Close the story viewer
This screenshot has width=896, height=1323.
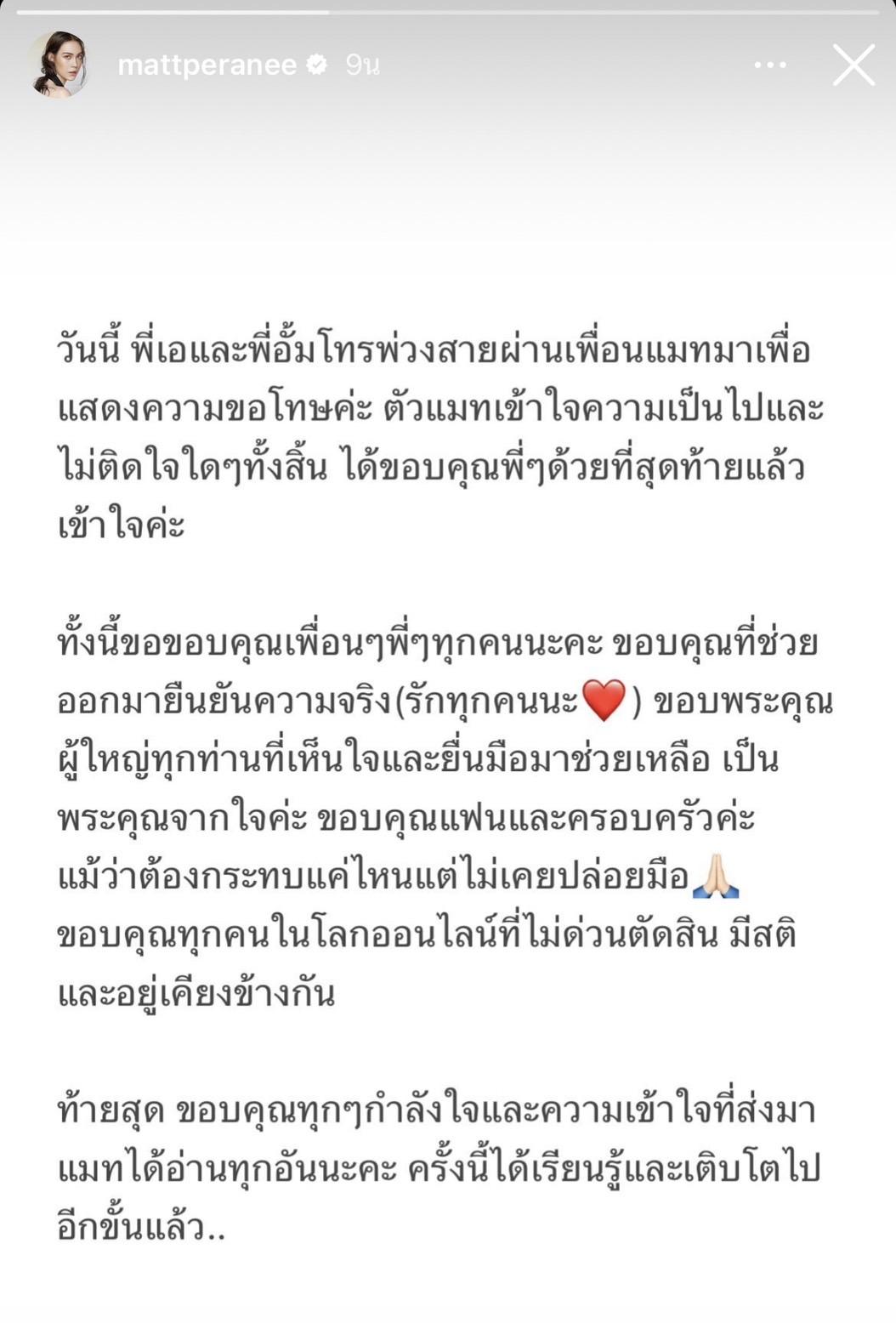(x=853, y=65)
